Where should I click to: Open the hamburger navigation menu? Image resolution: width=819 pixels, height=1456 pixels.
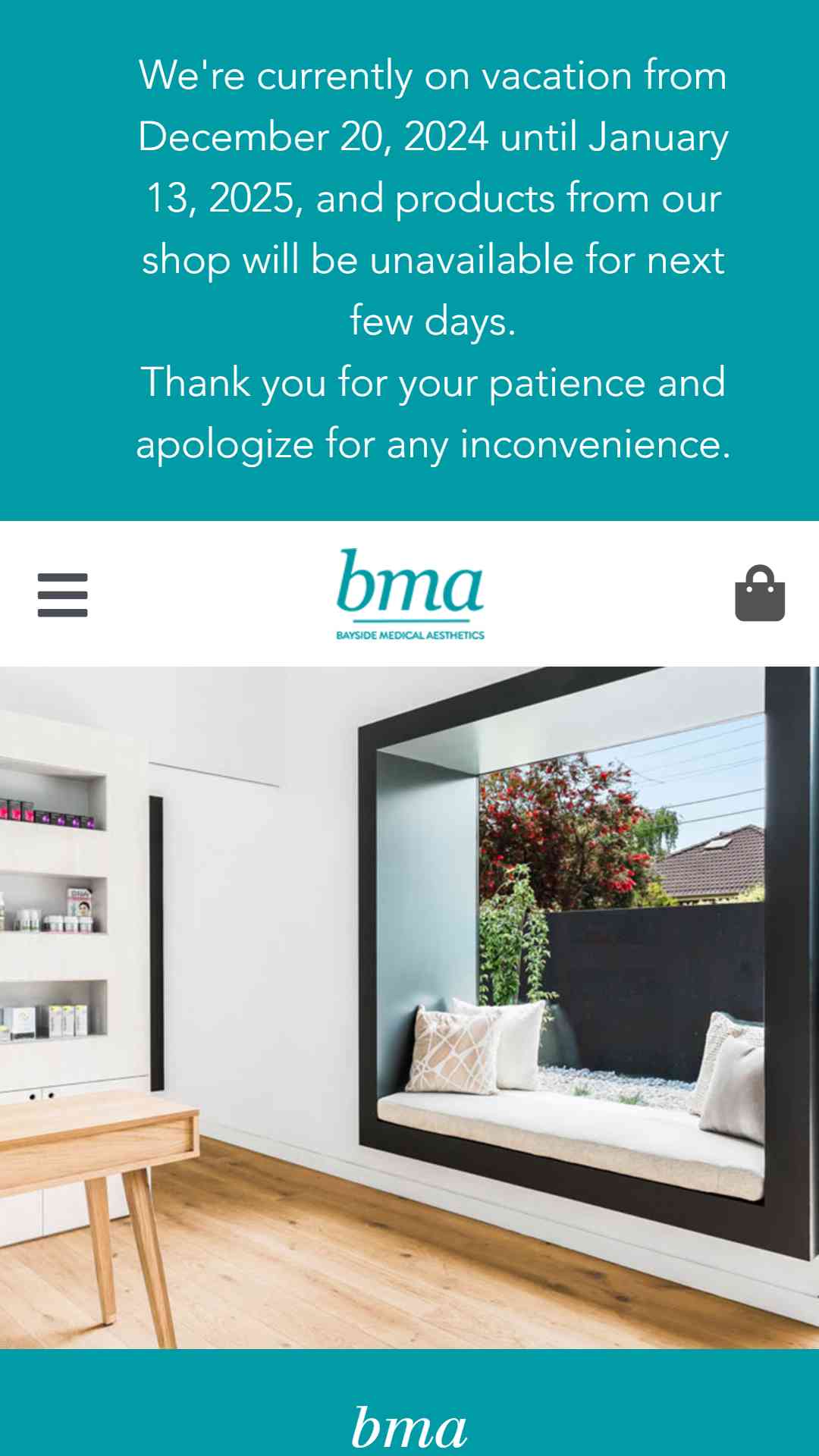click(x=62, y=595)
